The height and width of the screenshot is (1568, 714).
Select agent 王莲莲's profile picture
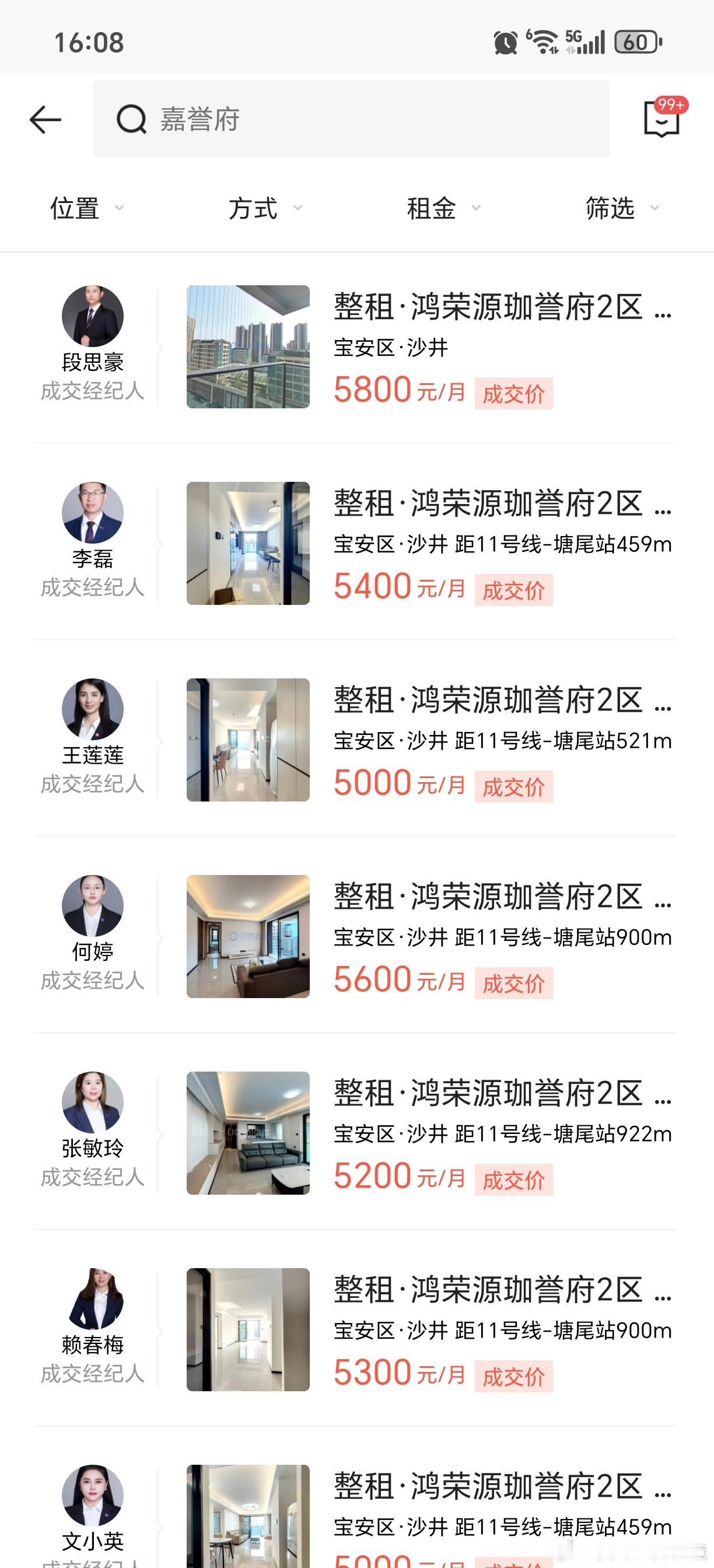93,709
